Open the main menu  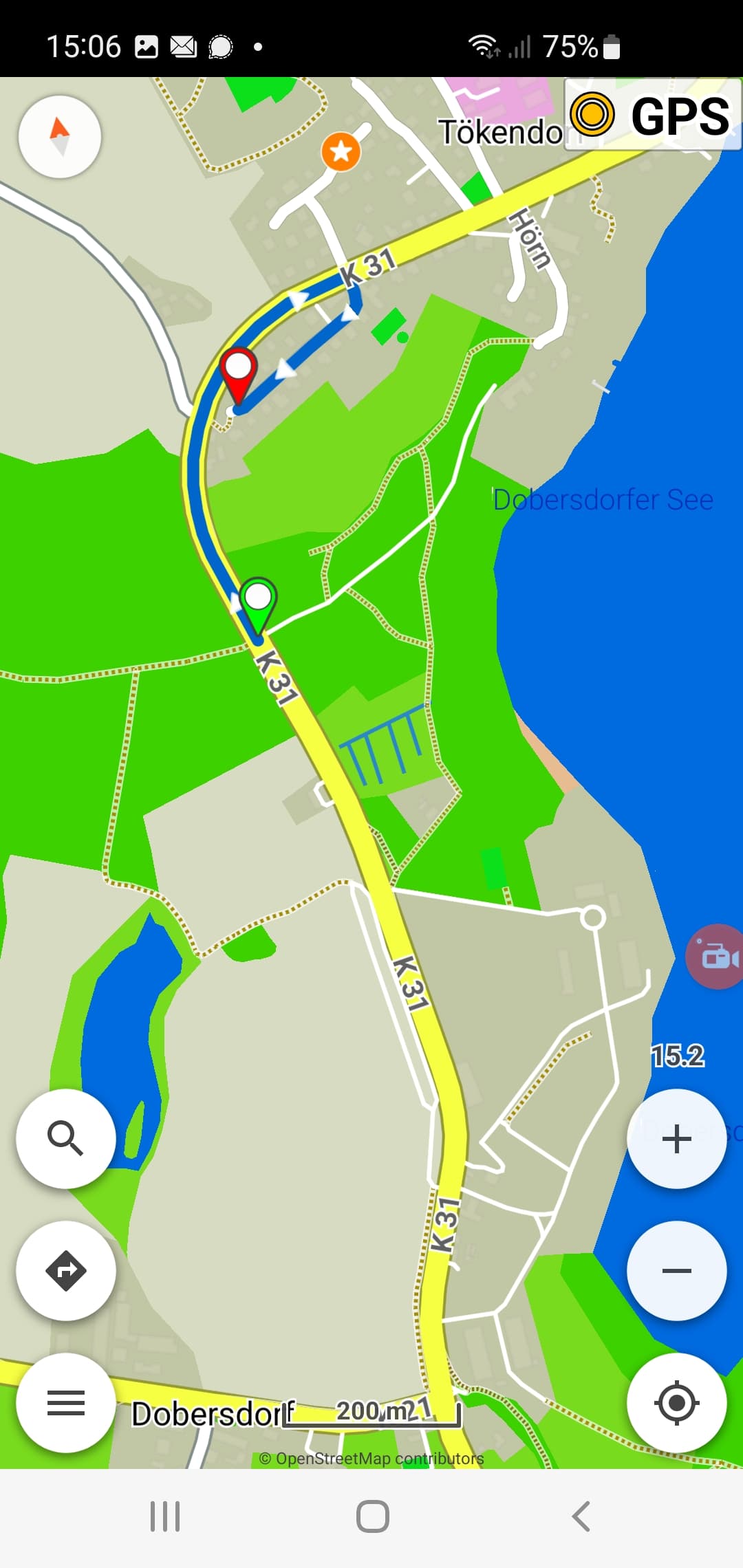tap(66, 1402)
